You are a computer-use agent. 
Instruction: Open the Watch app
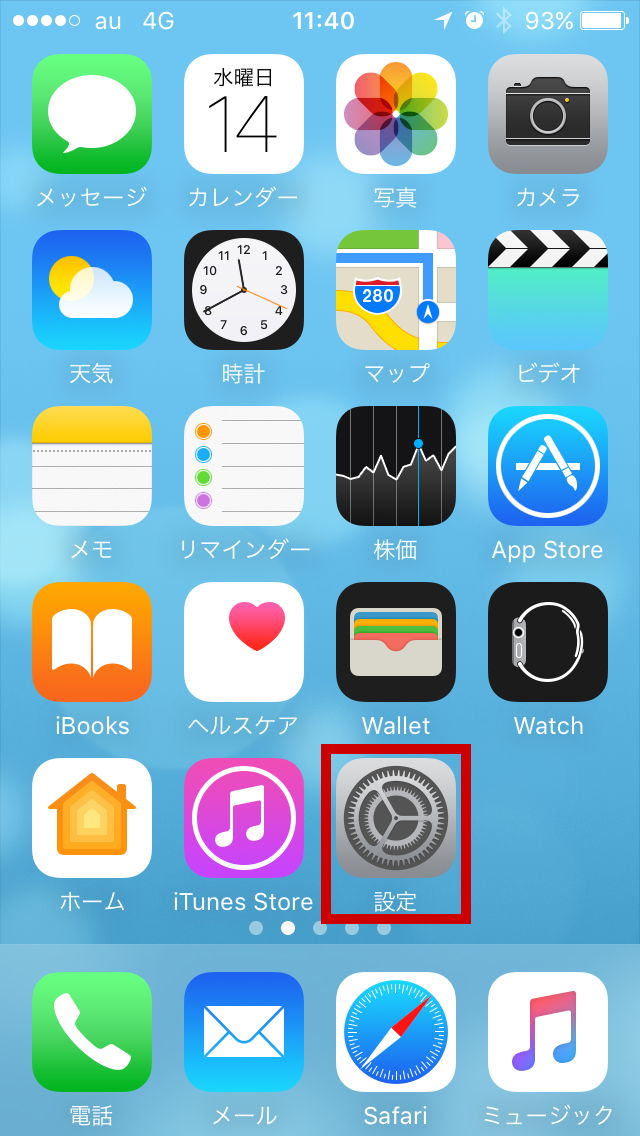(x=548, y=642)
